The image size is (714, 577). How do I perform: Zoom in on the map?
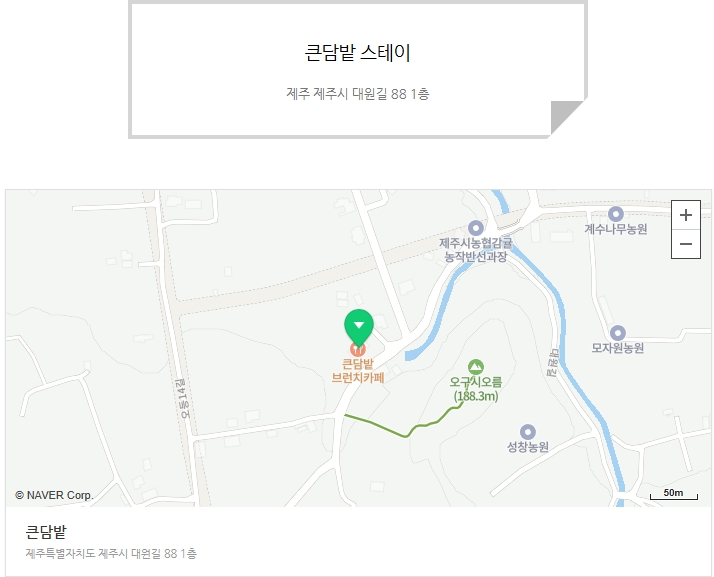tap(685, 215)
